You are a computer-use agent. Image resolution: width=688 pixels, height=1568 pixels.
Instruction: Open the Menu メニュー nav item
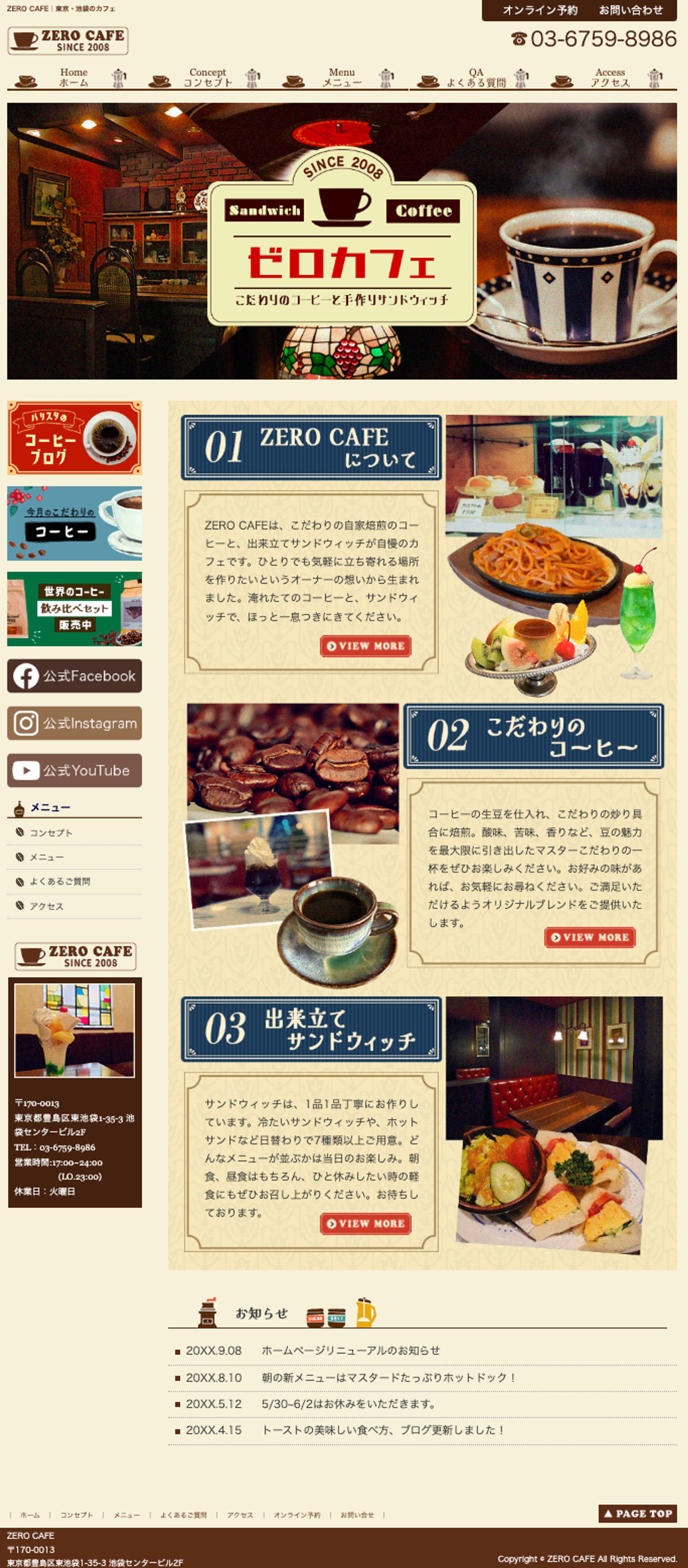pos(341,78)
